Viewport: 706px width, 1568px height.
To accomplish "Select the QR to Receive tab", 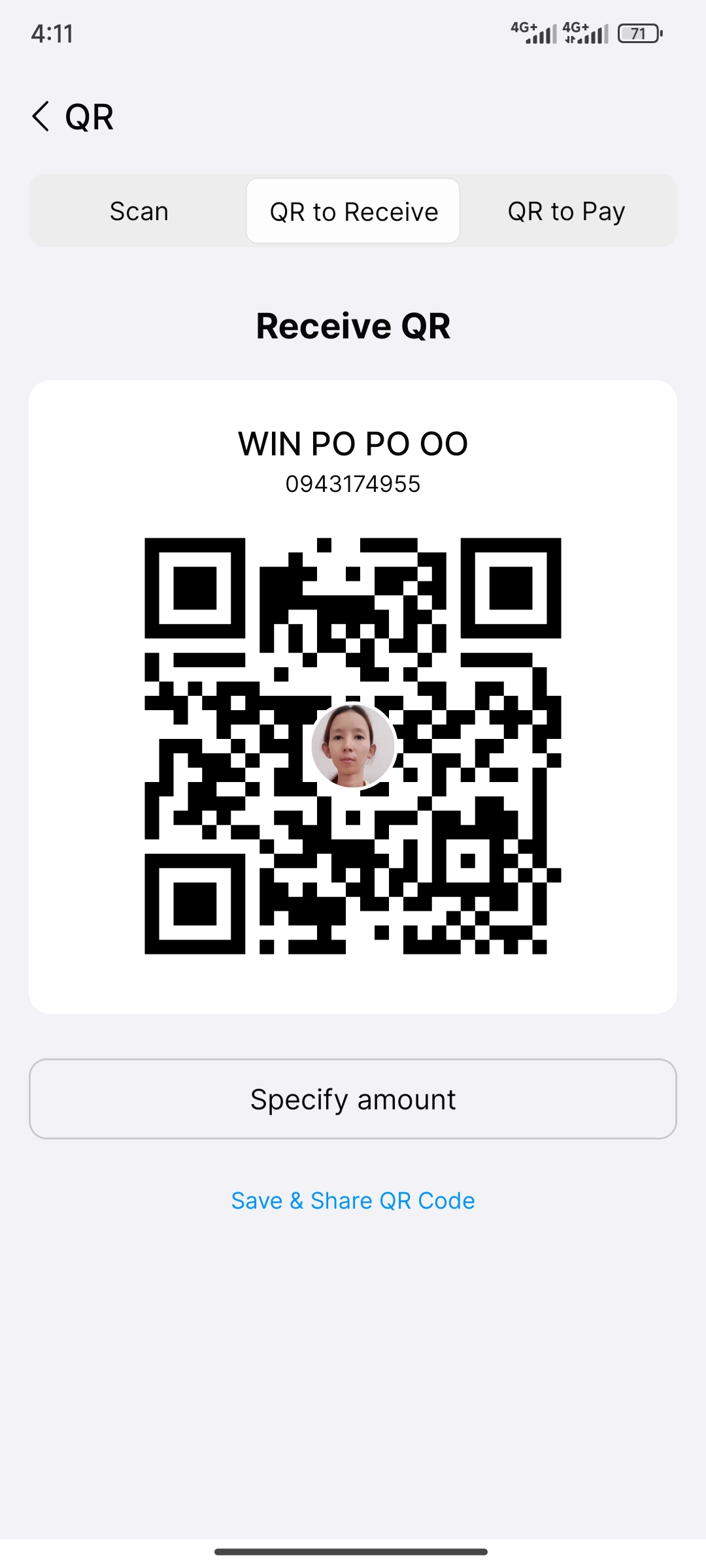I will tap(353, 211).
